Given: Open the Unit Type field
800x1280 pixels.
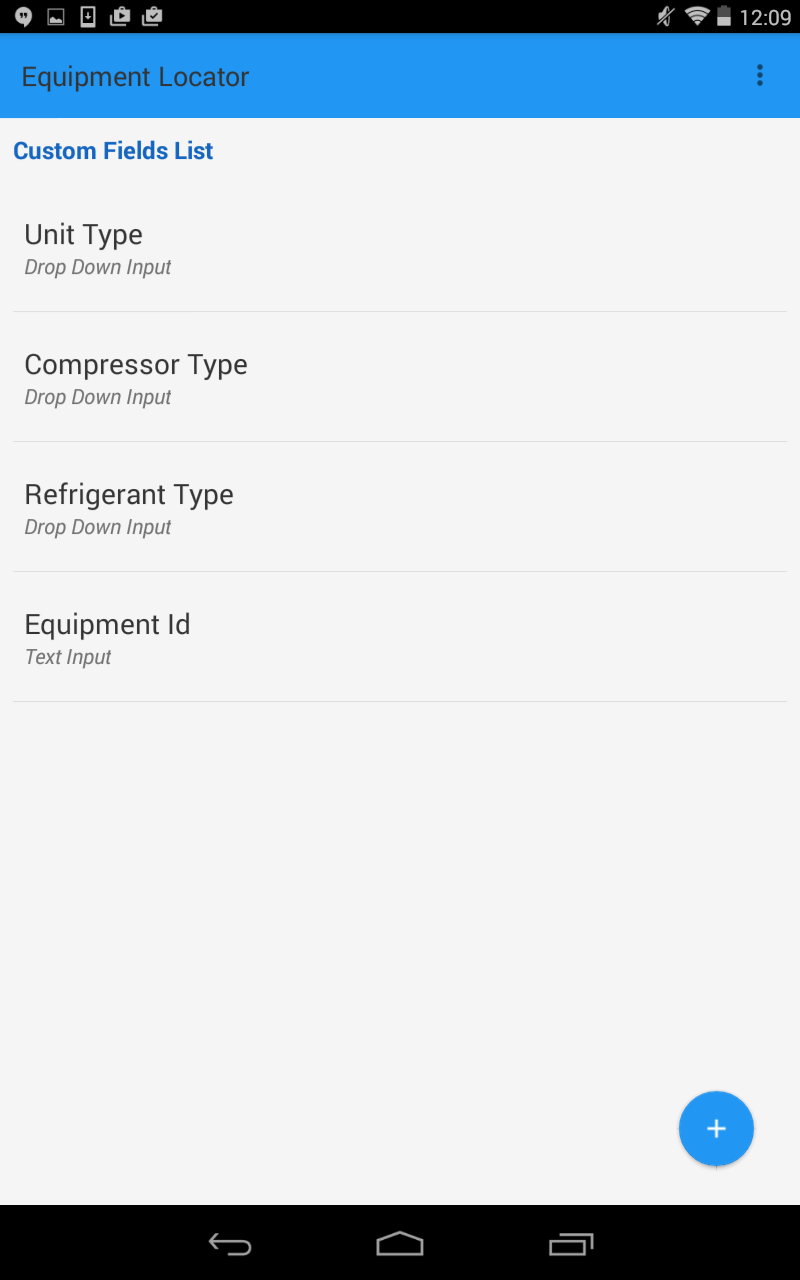Looking at the screenshot, I should tap(400, 248).
